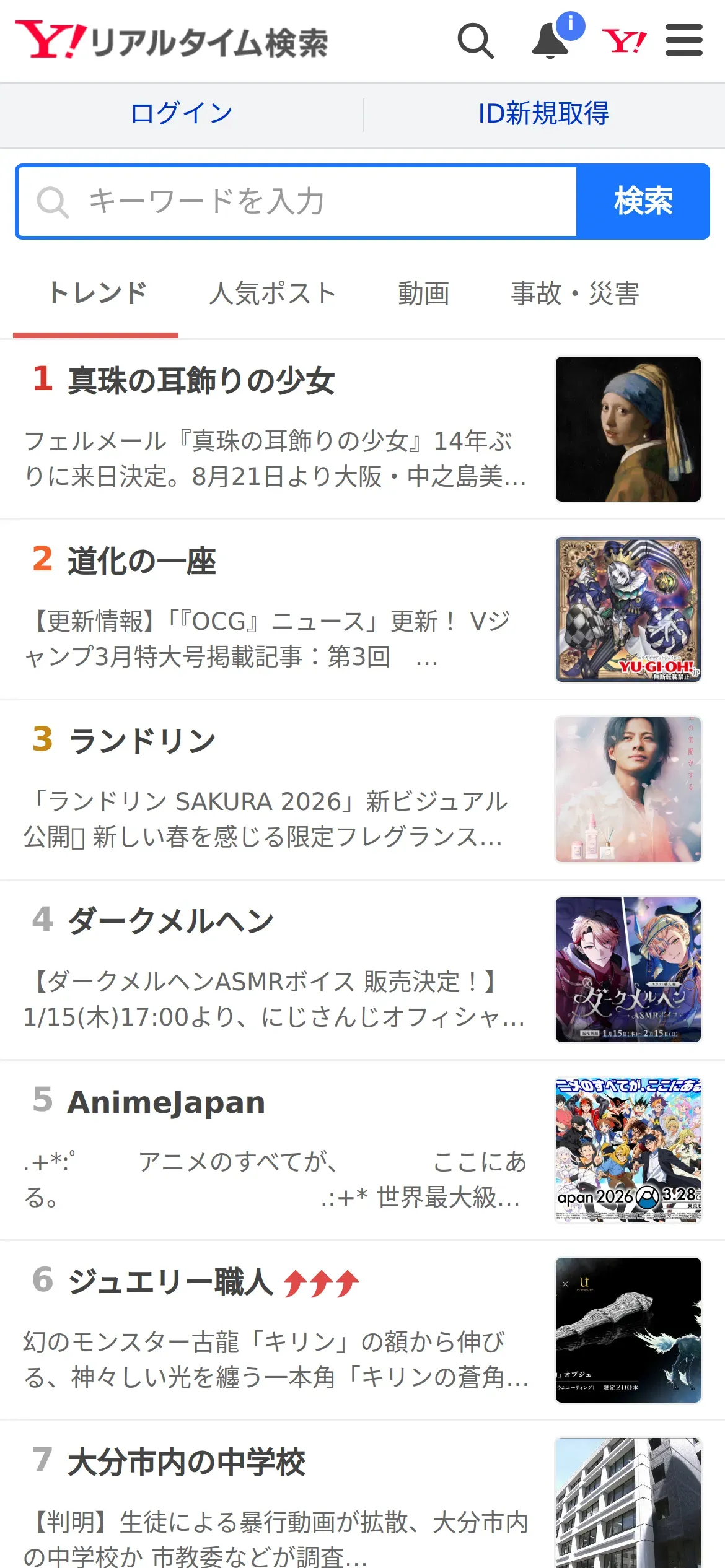Switch to the 人気ポスト tab
This screenshot has height=1568, width=725.
click(273, 294)
